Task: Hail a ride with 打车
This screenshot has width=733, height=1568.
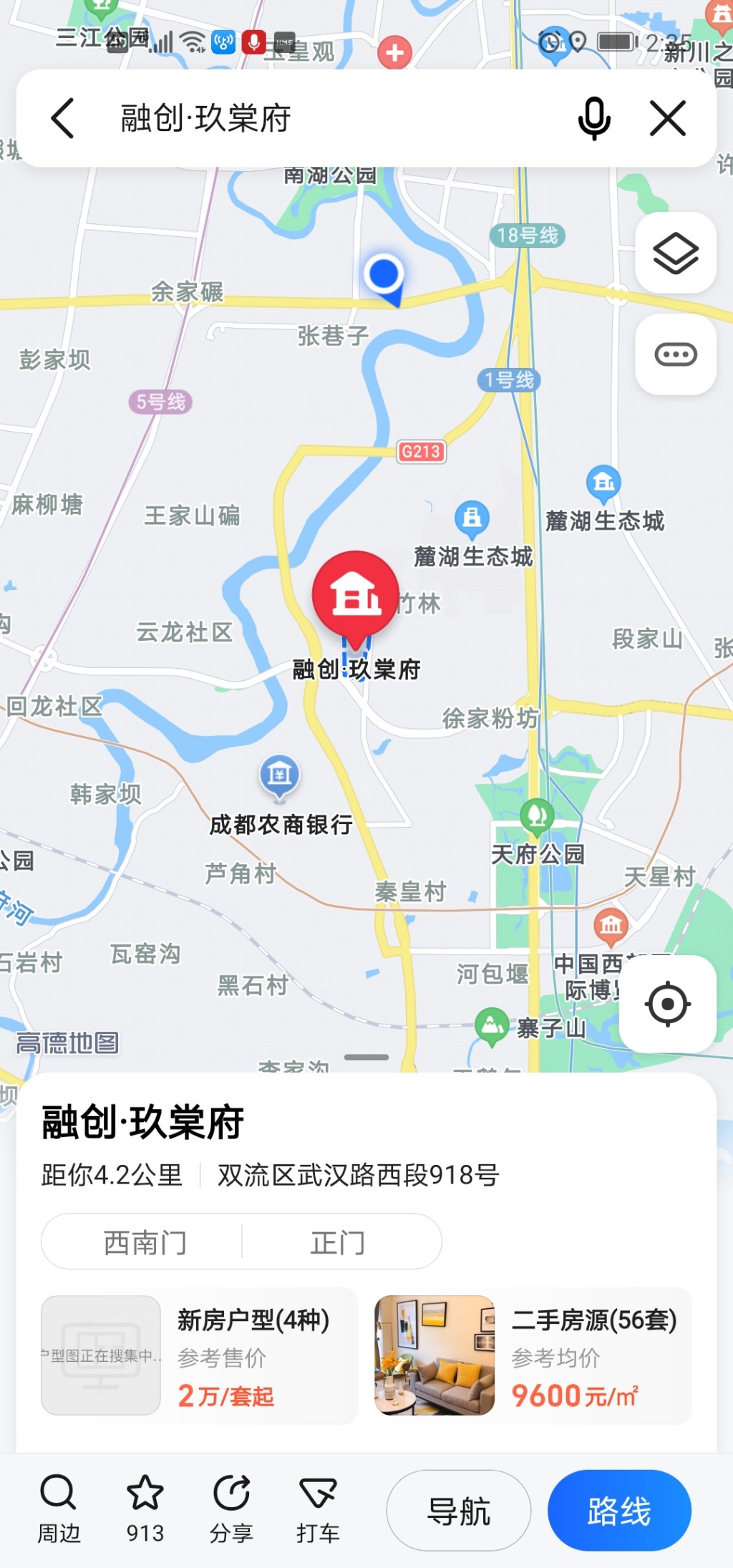Action: (x=318, y=1508)
